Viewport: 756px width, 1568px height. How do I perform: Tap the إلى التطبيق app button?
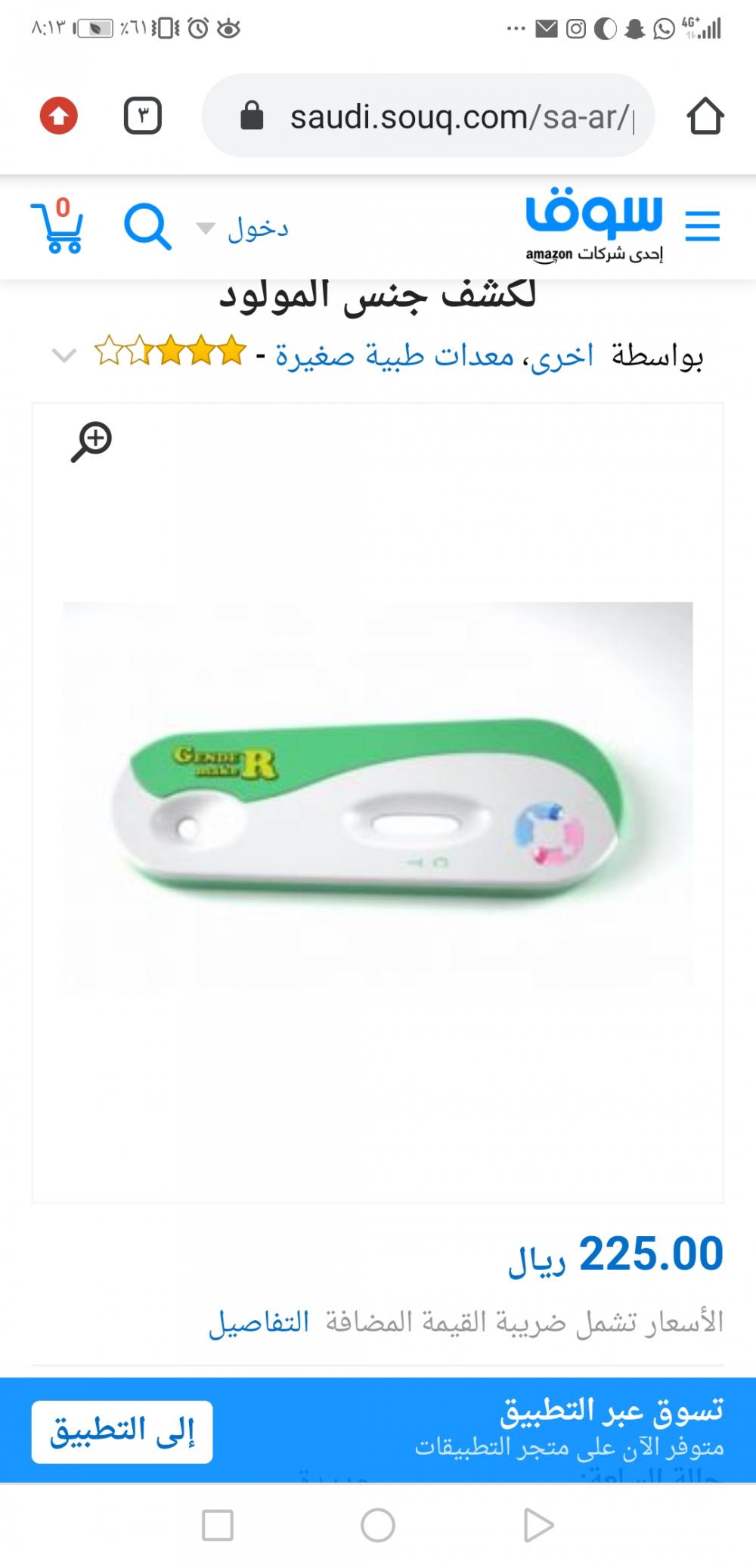pos(122,1432)
